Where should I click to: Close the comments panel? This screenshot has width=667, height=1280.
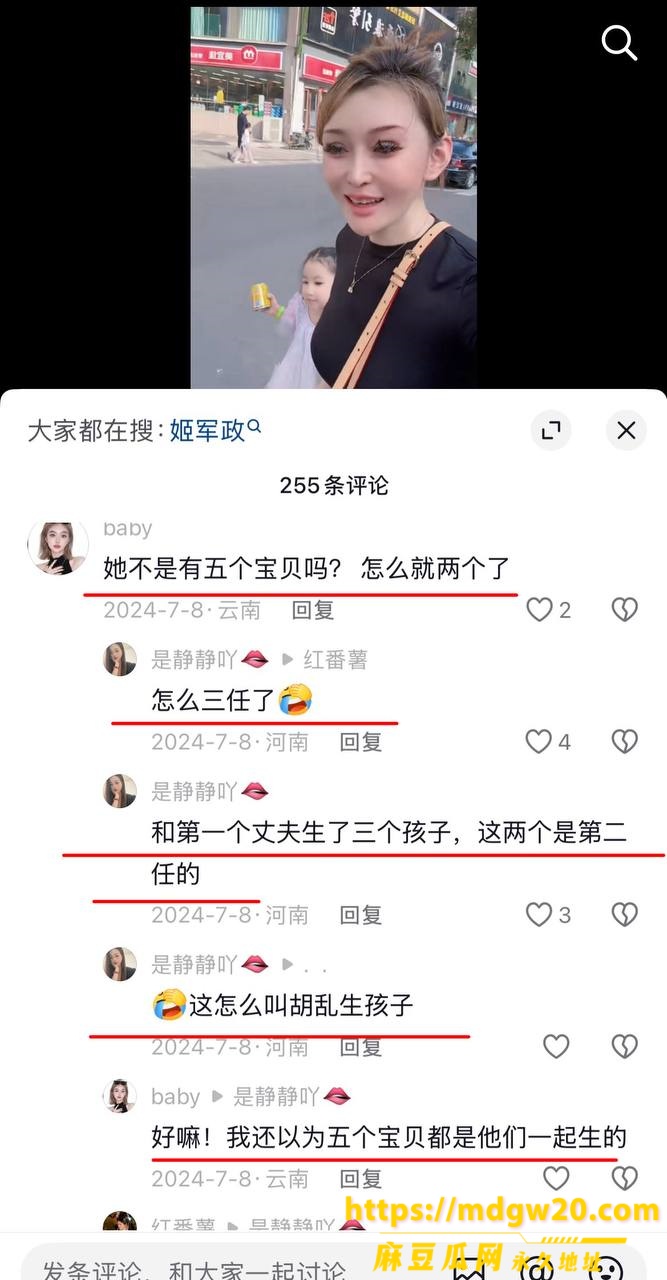point(626,431)
